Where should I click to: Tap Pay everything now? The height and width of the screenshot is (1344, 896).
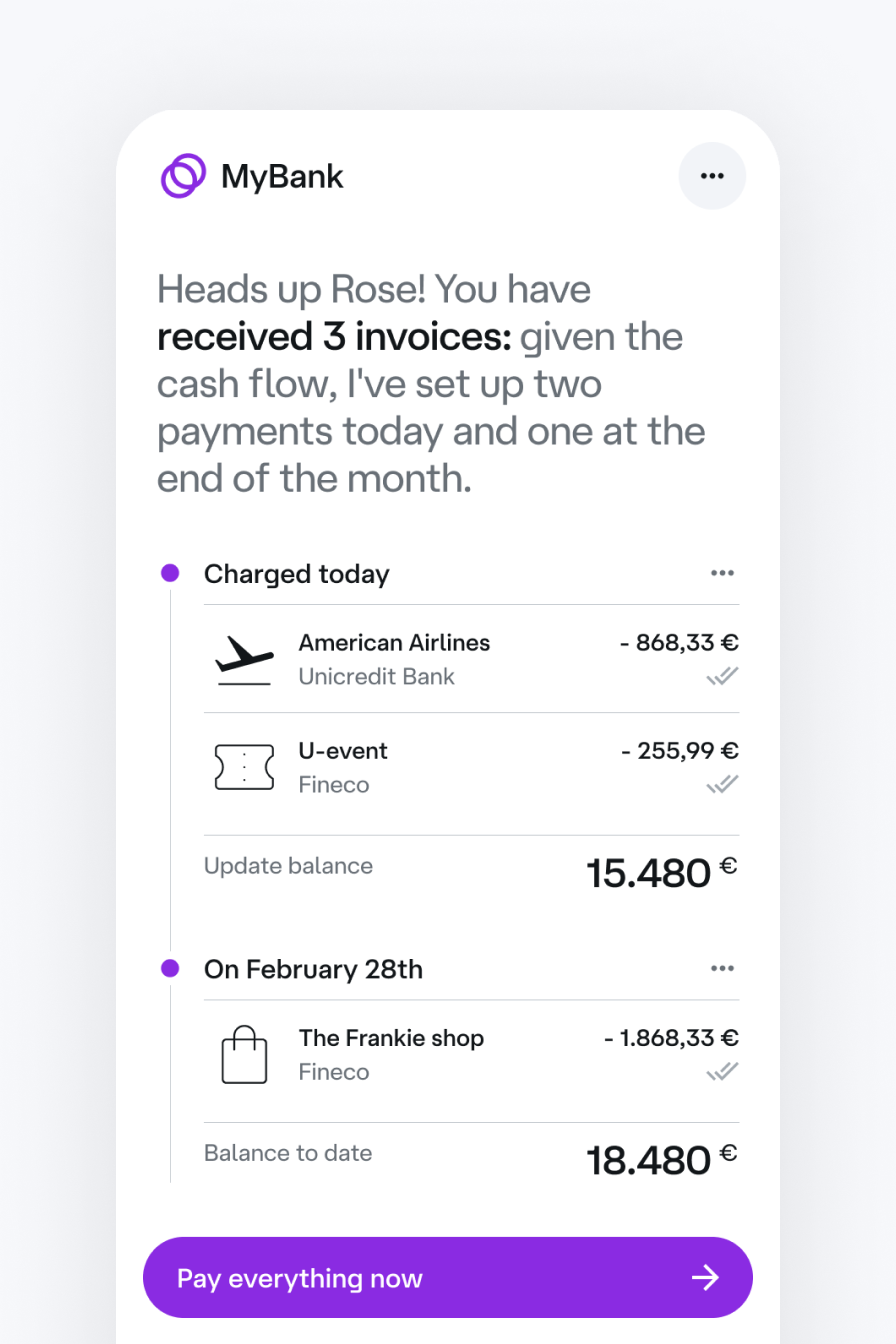447,1278
